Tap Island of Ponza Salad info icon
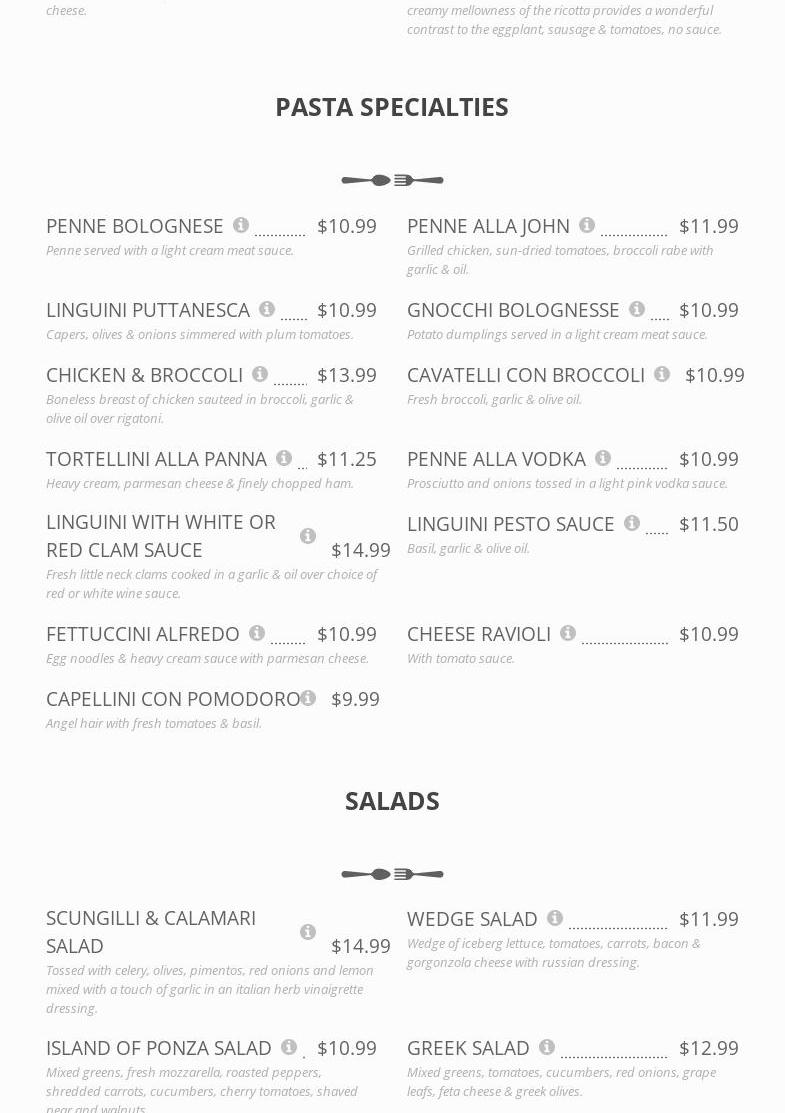This screenshot has width=785, height=1113. click(x=289, y=1047)
